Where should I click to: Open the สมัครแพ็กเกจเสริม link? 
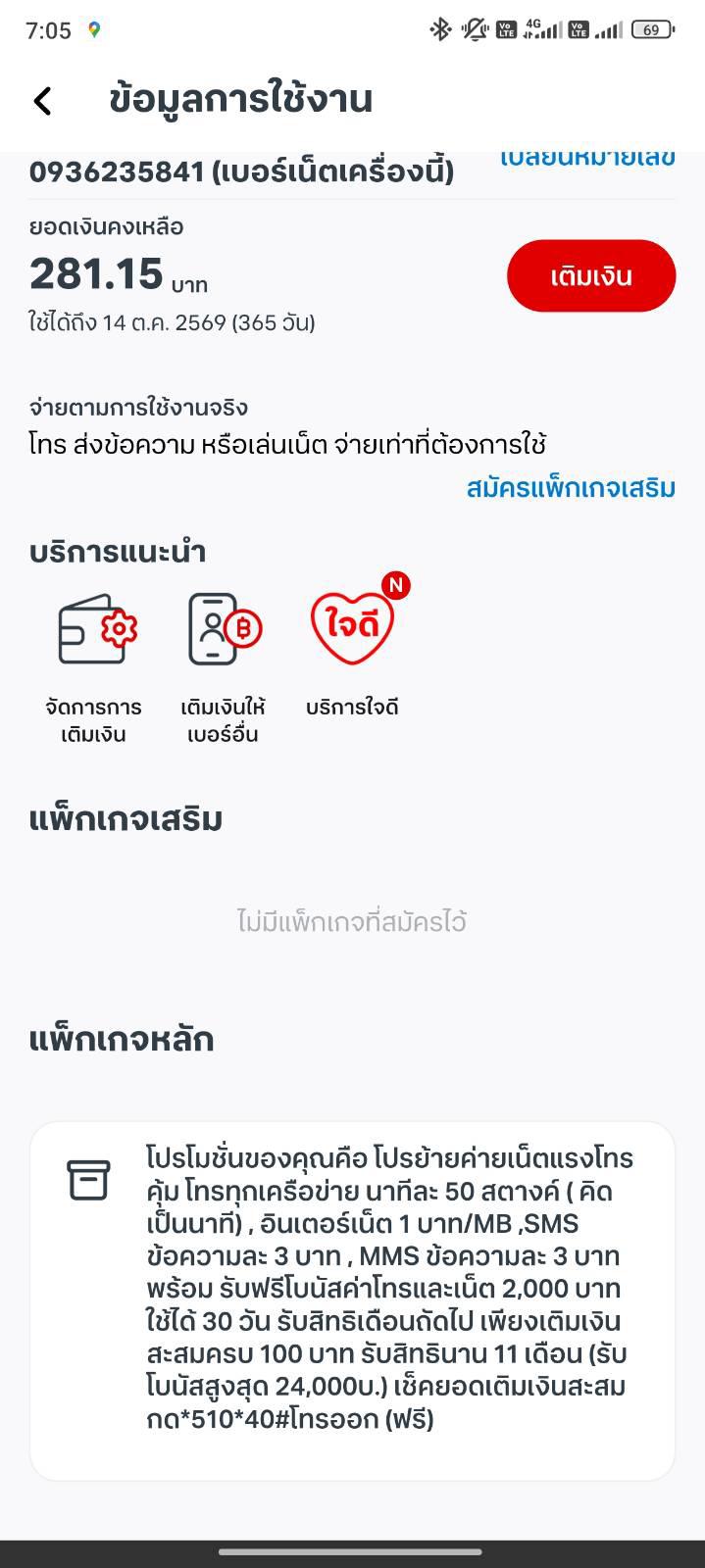[571, 488]
